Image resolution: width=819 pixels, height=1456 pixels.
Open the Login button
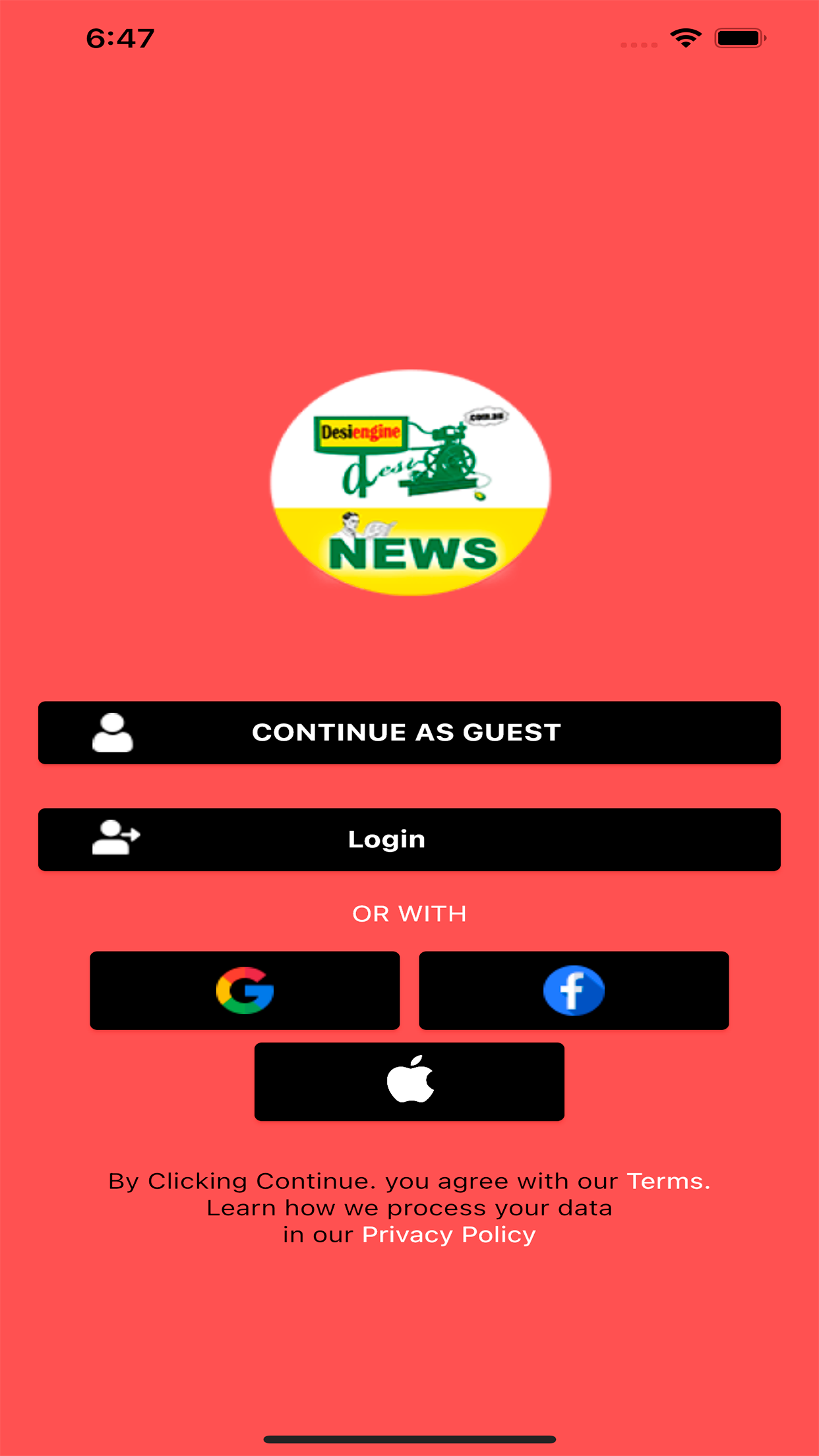coord(409,839)
